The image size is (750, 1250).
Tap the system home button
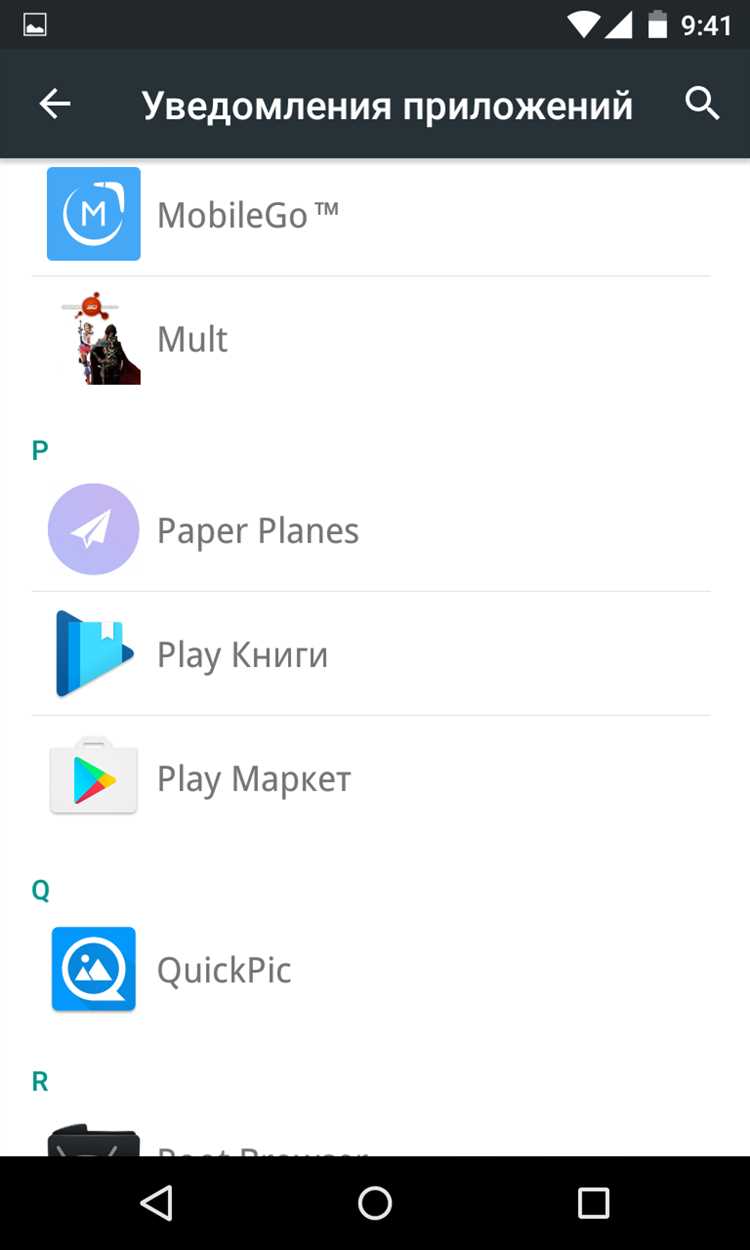pyautogui.click(x=375, y=1203)
